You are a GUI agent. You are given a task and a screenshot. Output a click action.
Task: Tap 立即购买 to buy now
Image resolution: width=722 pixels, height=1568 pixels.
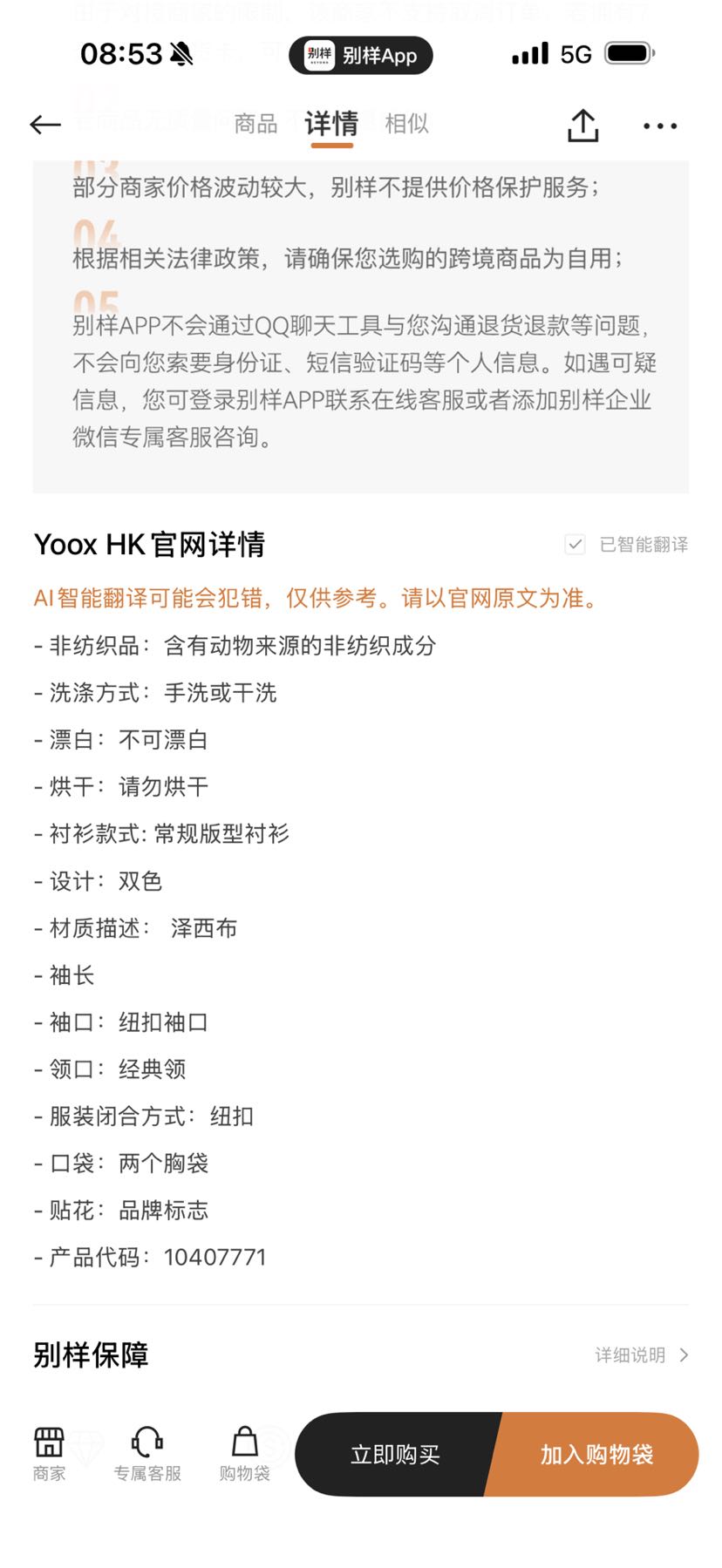click(395, 1455)
